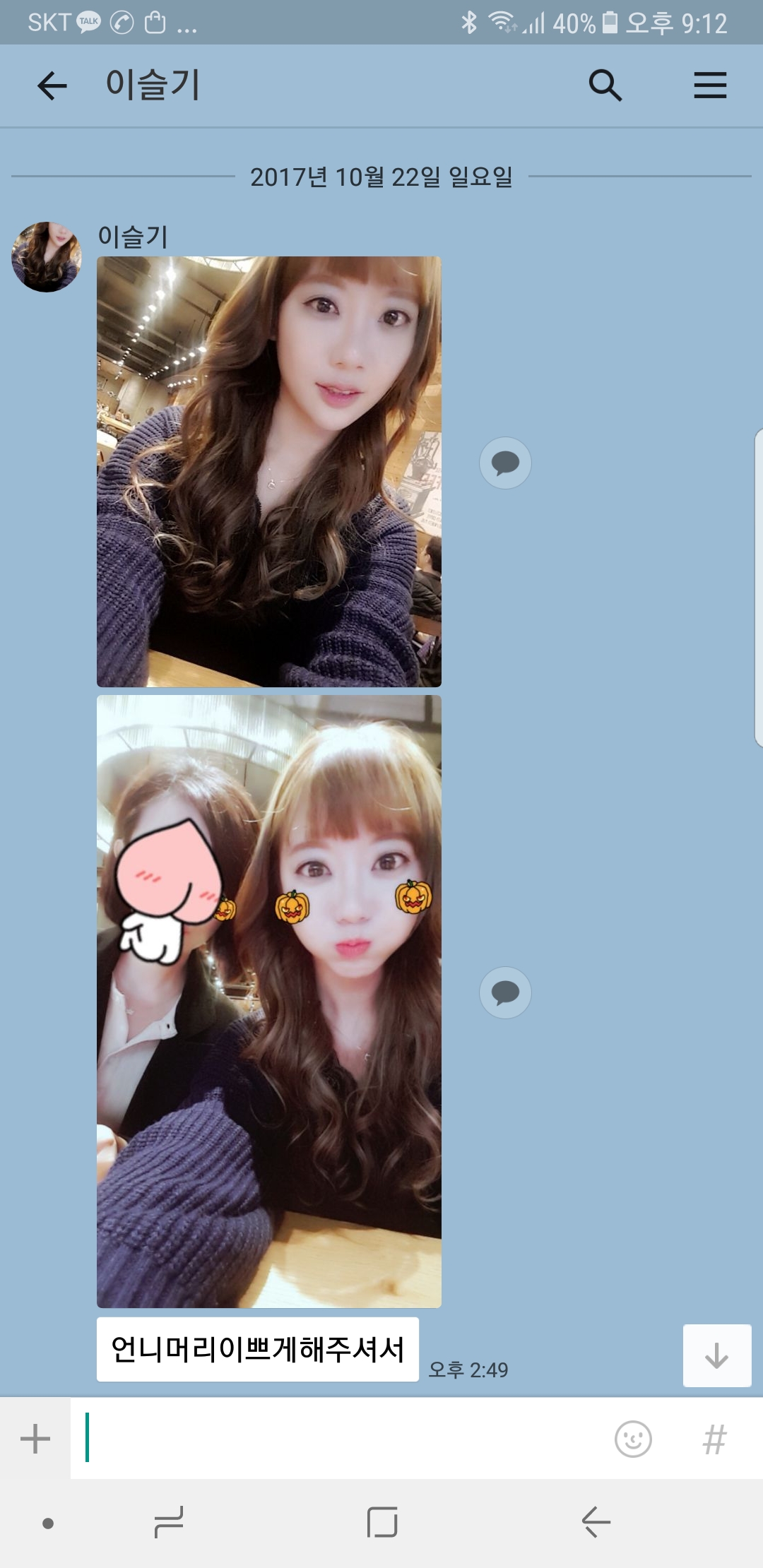Go back from the 이슬기 chat
The height and width of the screenshot is (1568, 763).
pos(52,86)
